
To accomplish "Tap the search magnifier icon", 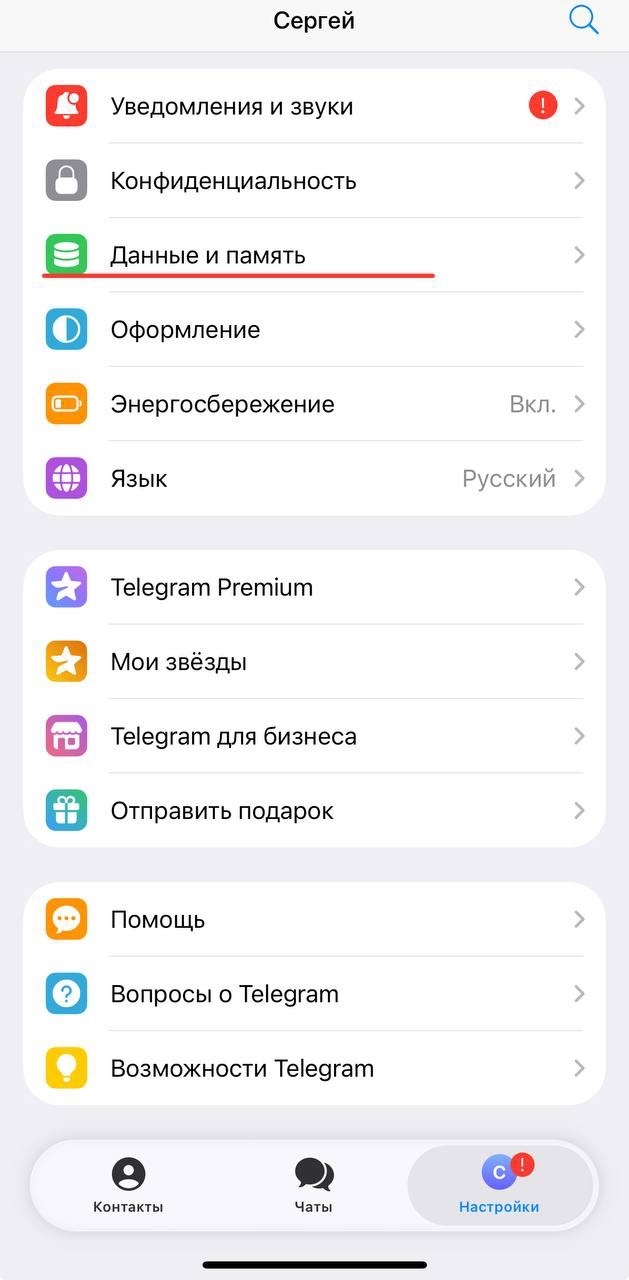I will [x=583, y=20].
